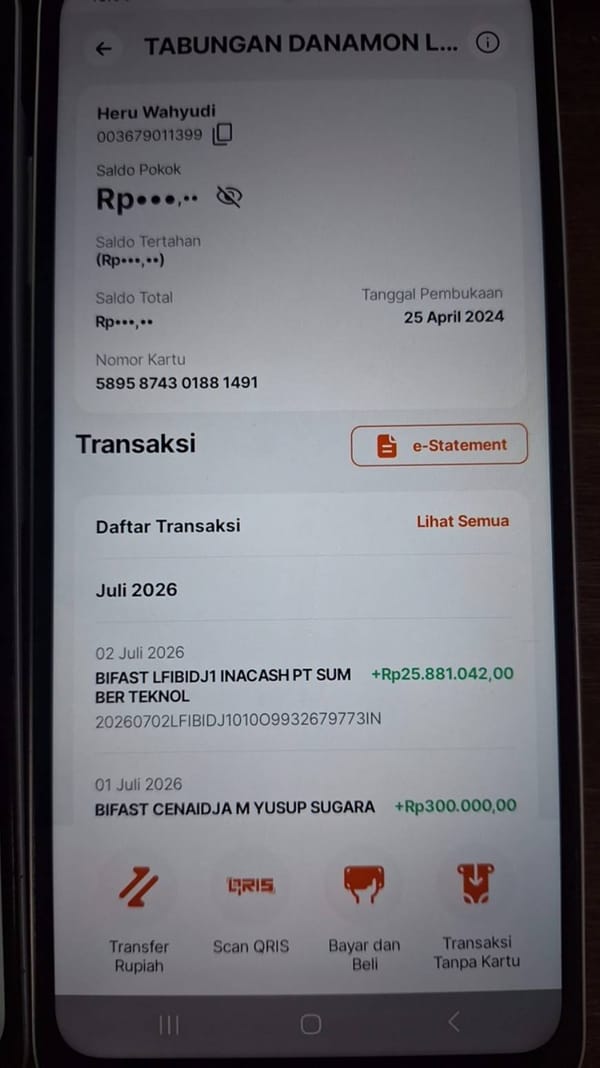
Task: Tap the system home button
Action: pyautogui.click(x=311, y=1024)
